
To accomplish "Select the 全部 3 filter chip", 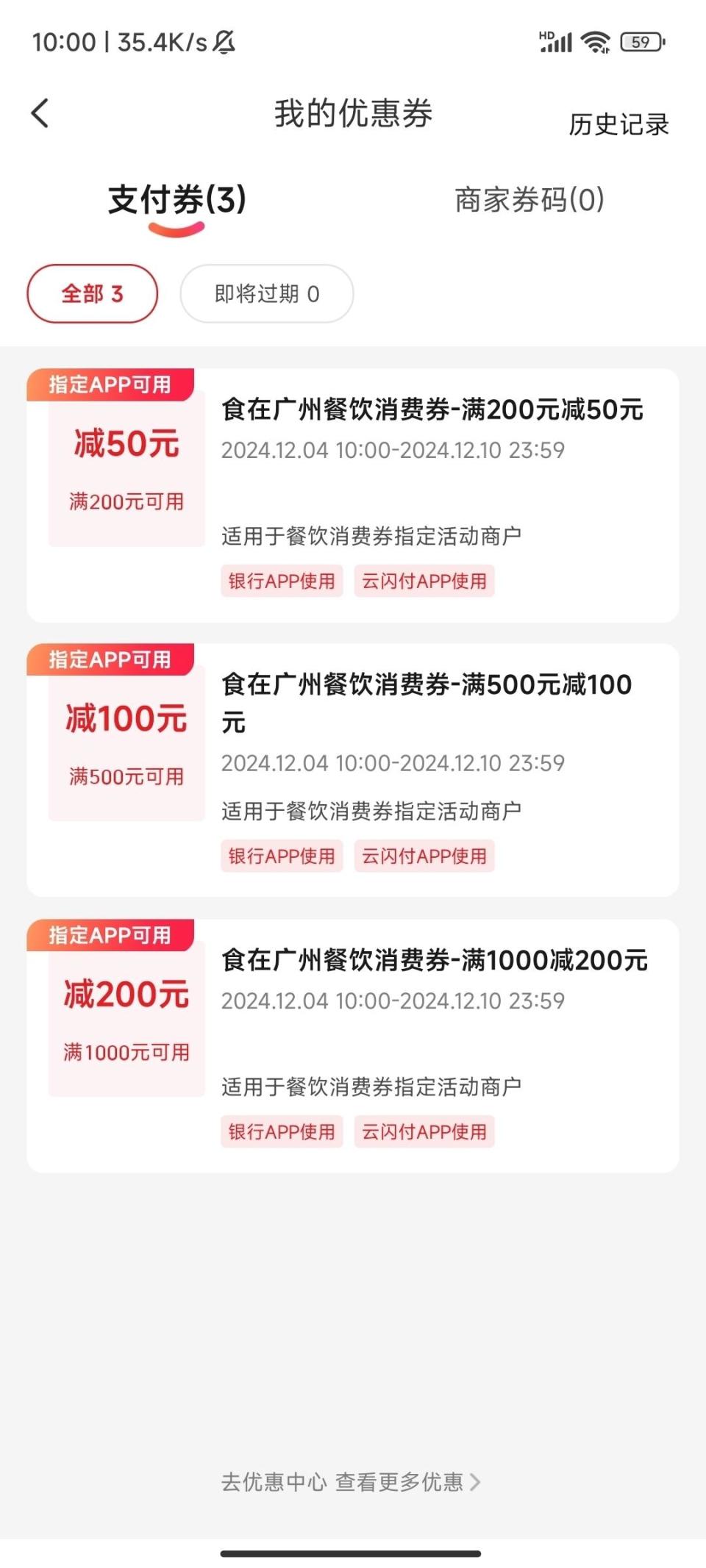I will (92, 293).
